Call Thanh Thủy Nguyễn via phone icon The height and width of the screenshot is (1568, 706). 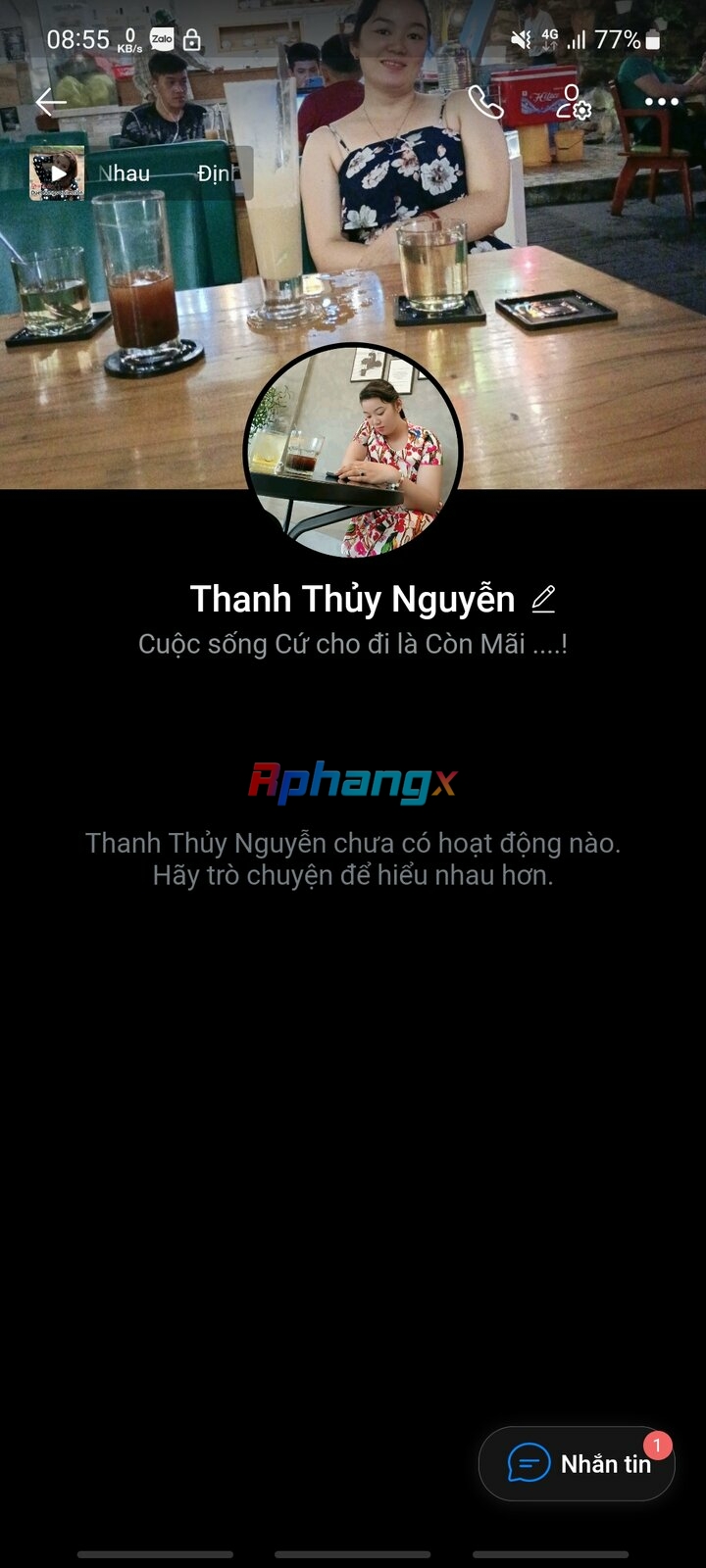coord(484,102)
